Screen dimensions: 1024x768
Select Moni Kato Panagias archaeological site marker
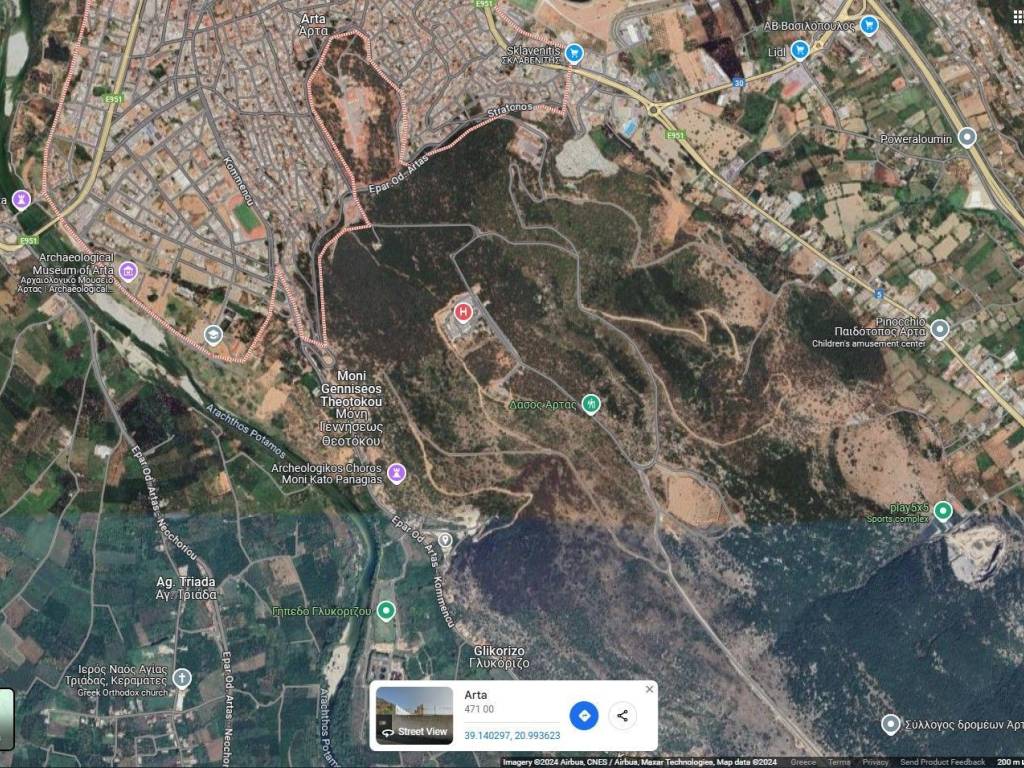(397, 472)
